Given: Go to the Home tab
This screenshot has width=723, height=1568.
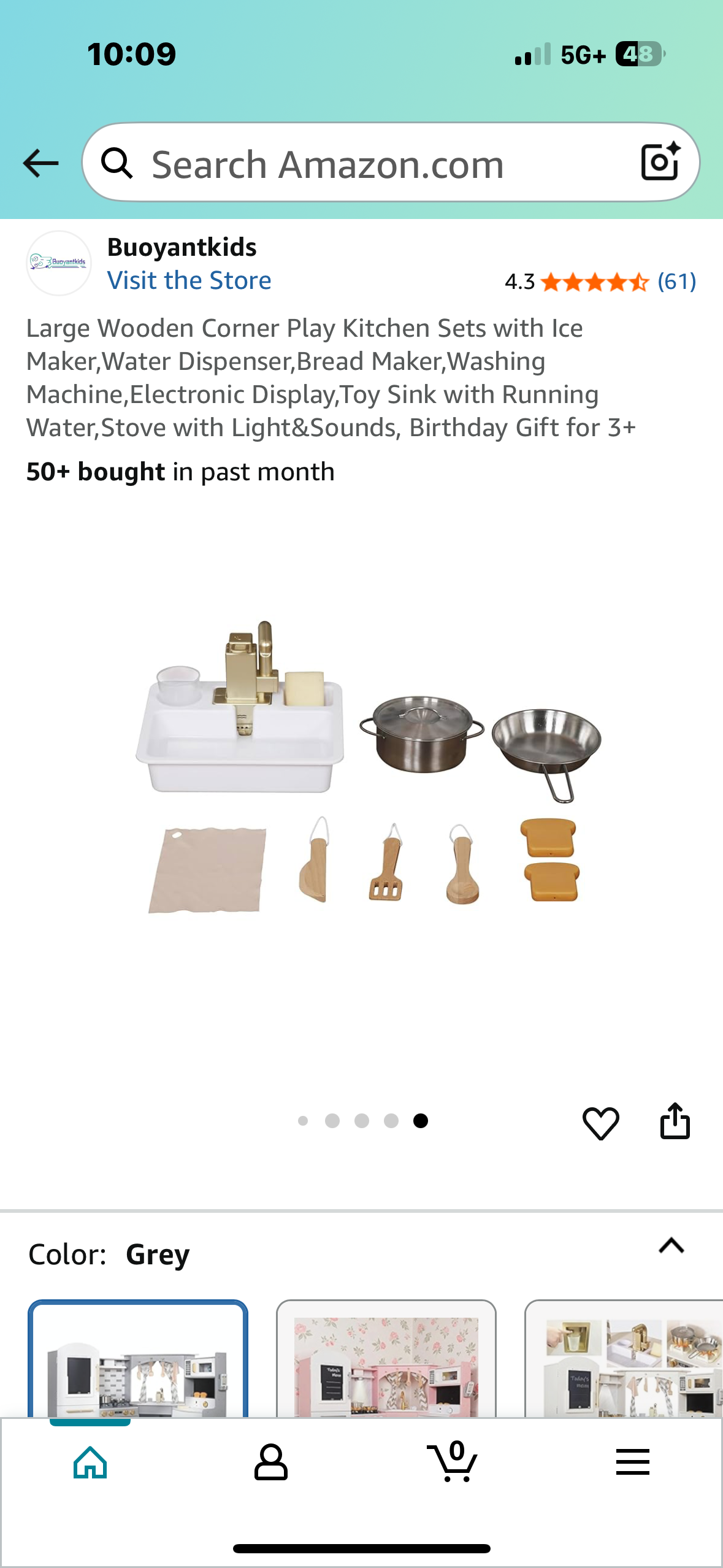Looking at the screenshot, I should pos(90,1462).
